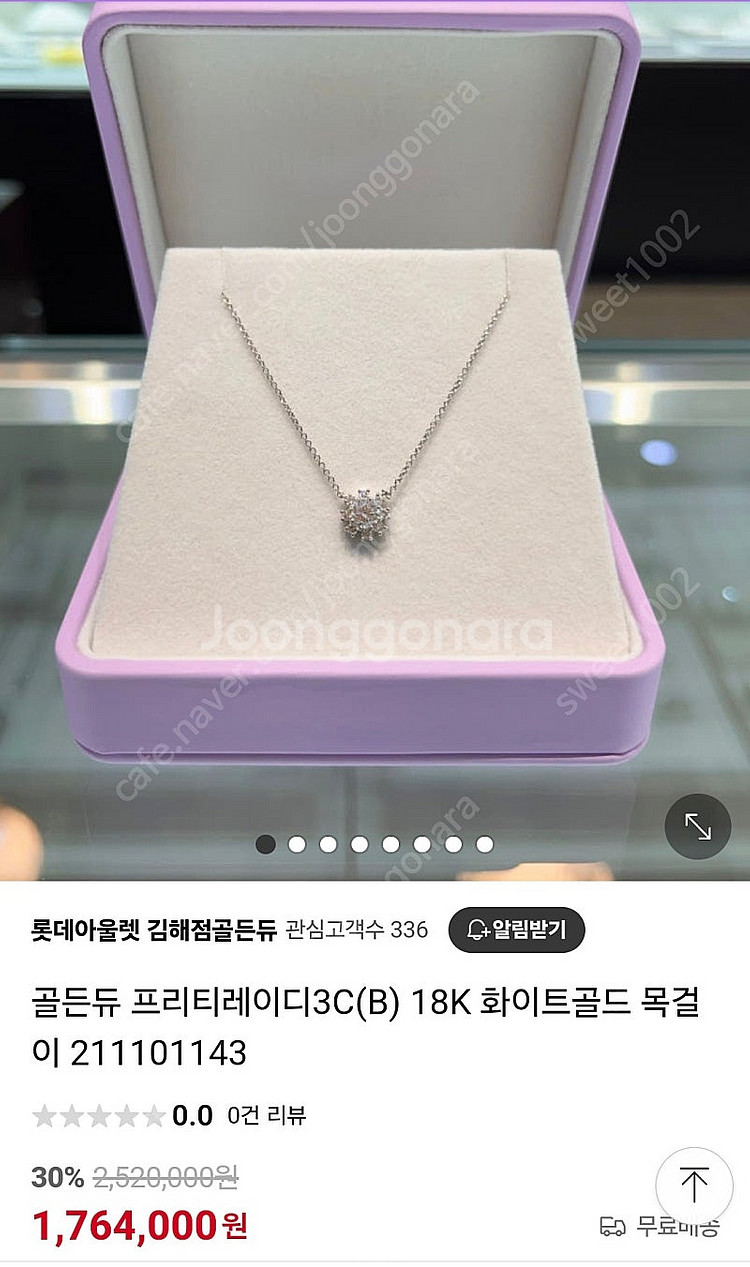Select the second image indicator dot

(x=297, y=845)
